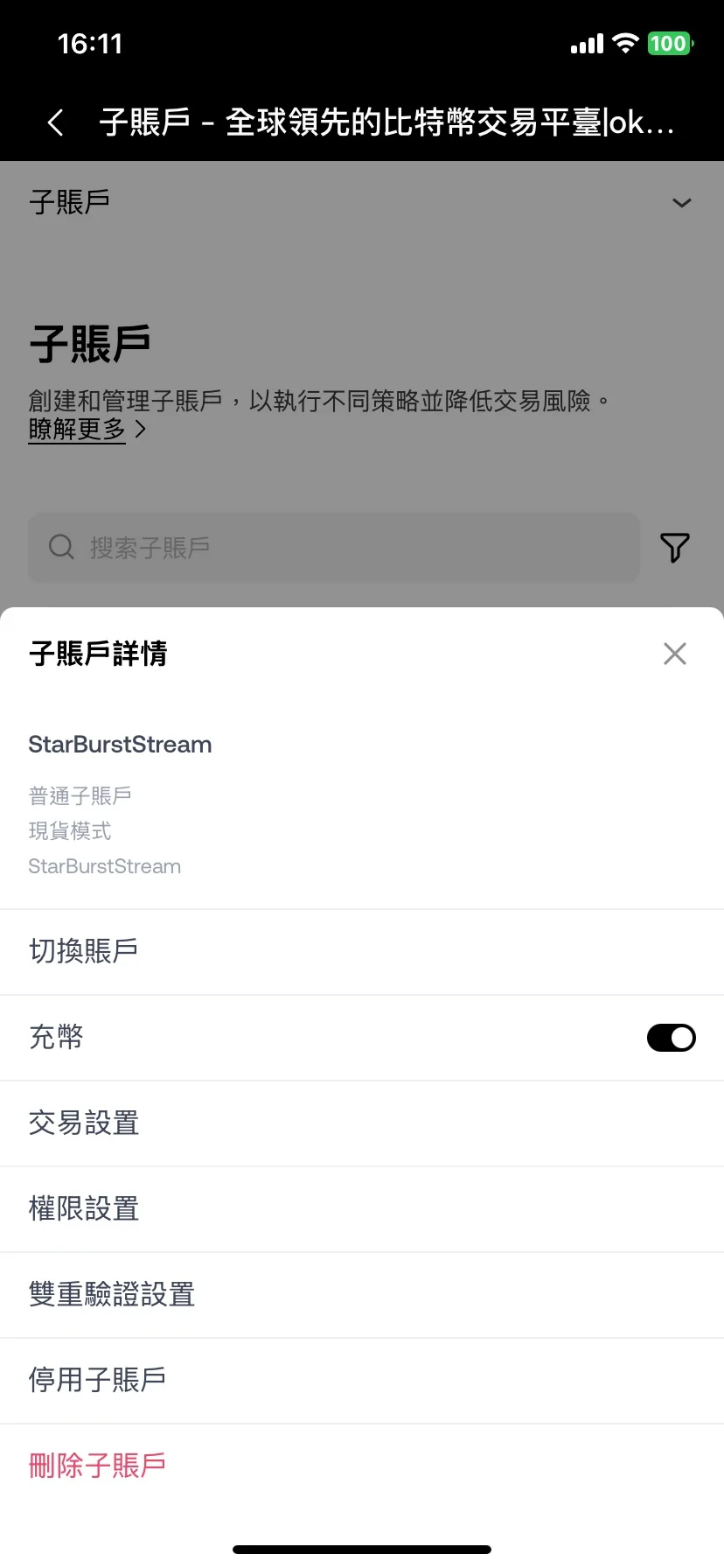Open 瞭解更多 link
The width and height of the screenshot is (724, 1568).
[77, 430]
